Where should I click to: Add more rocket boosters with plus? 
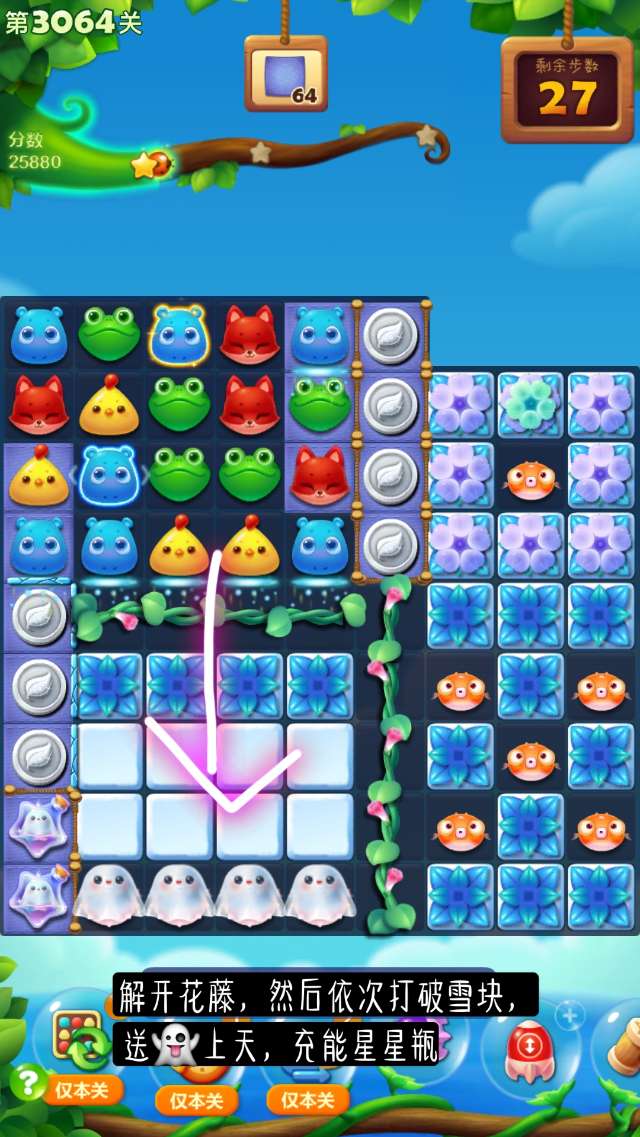[x=570, y=1017]
